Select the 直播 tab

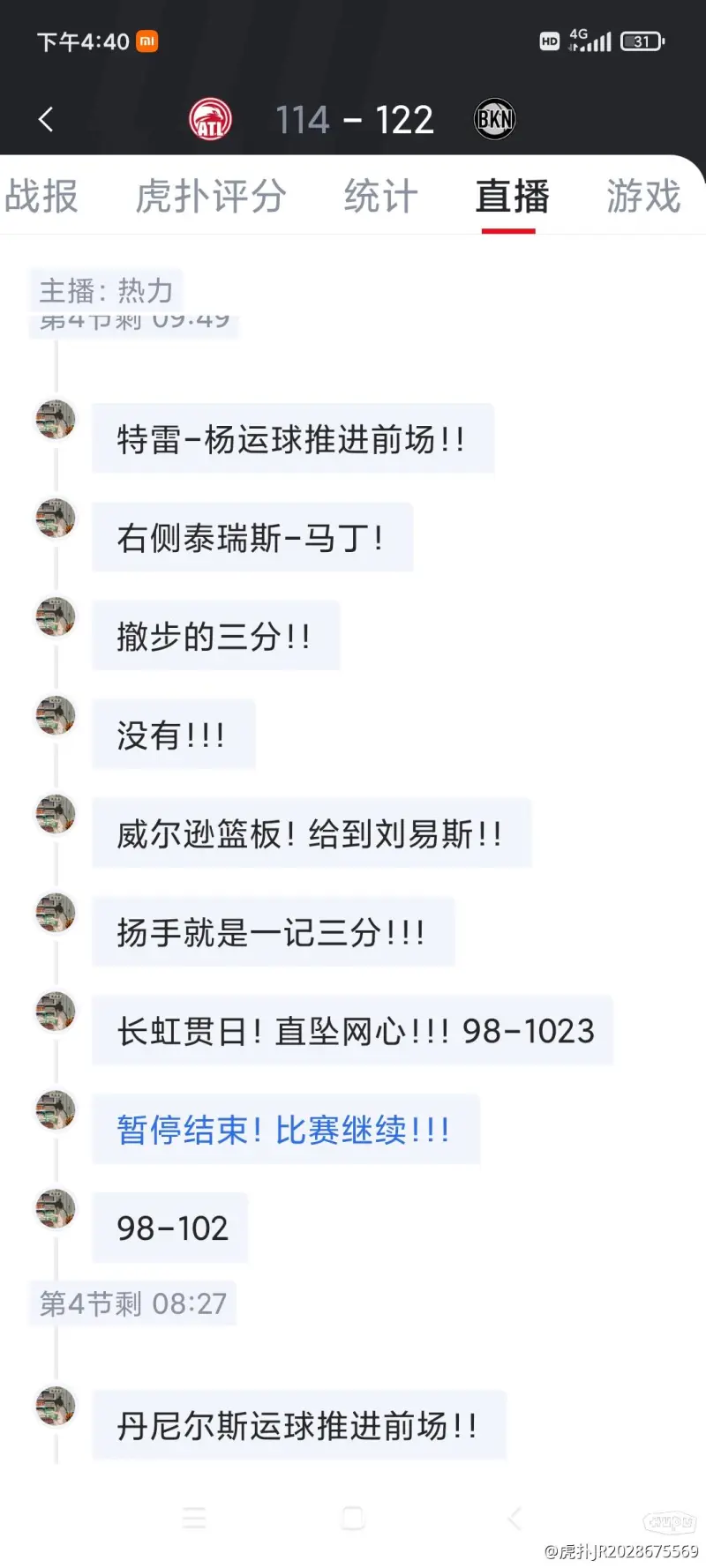tap(512, 196)
